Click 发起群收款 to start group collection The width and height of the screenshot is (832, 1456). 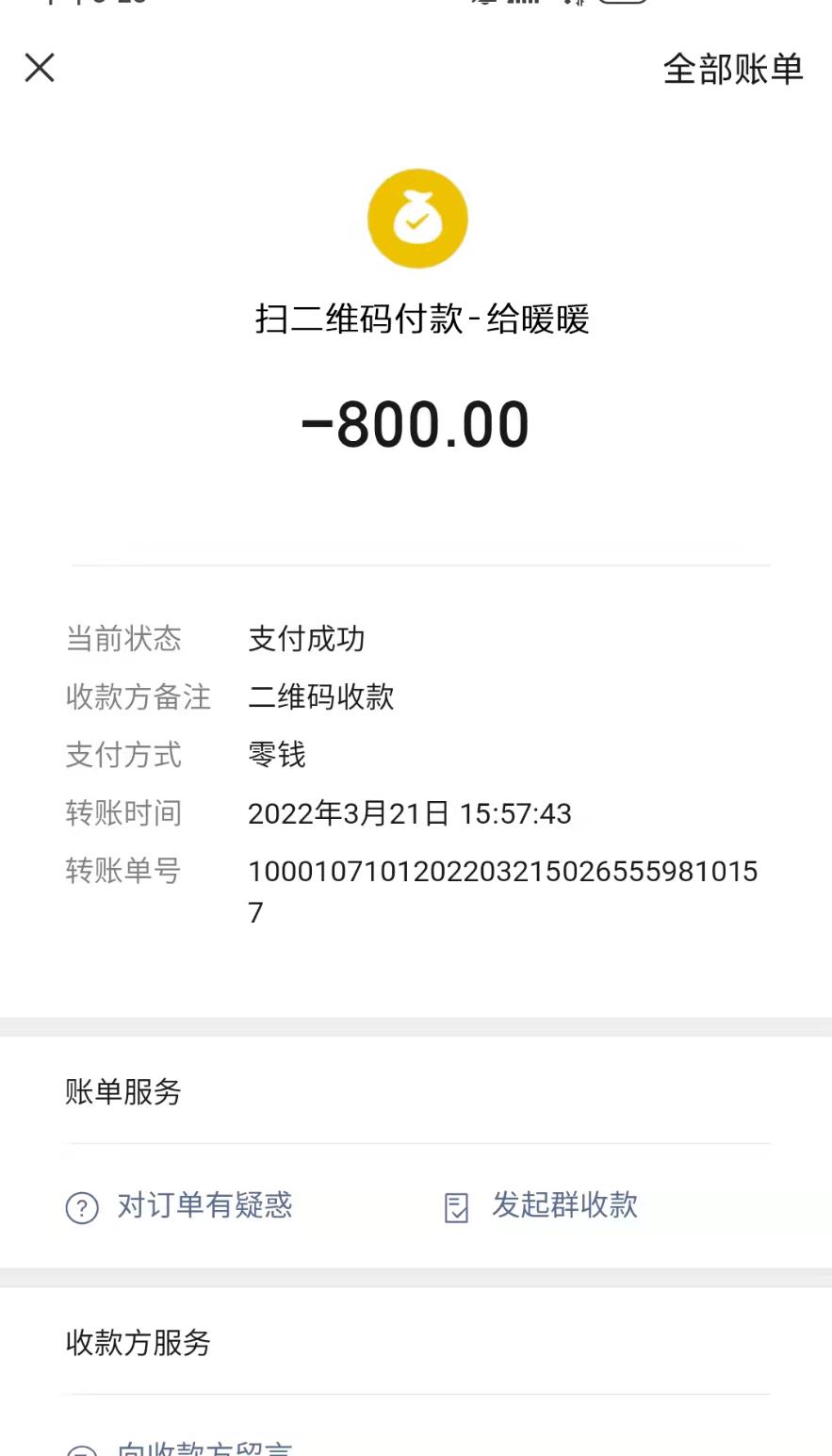coord(563,1206)
